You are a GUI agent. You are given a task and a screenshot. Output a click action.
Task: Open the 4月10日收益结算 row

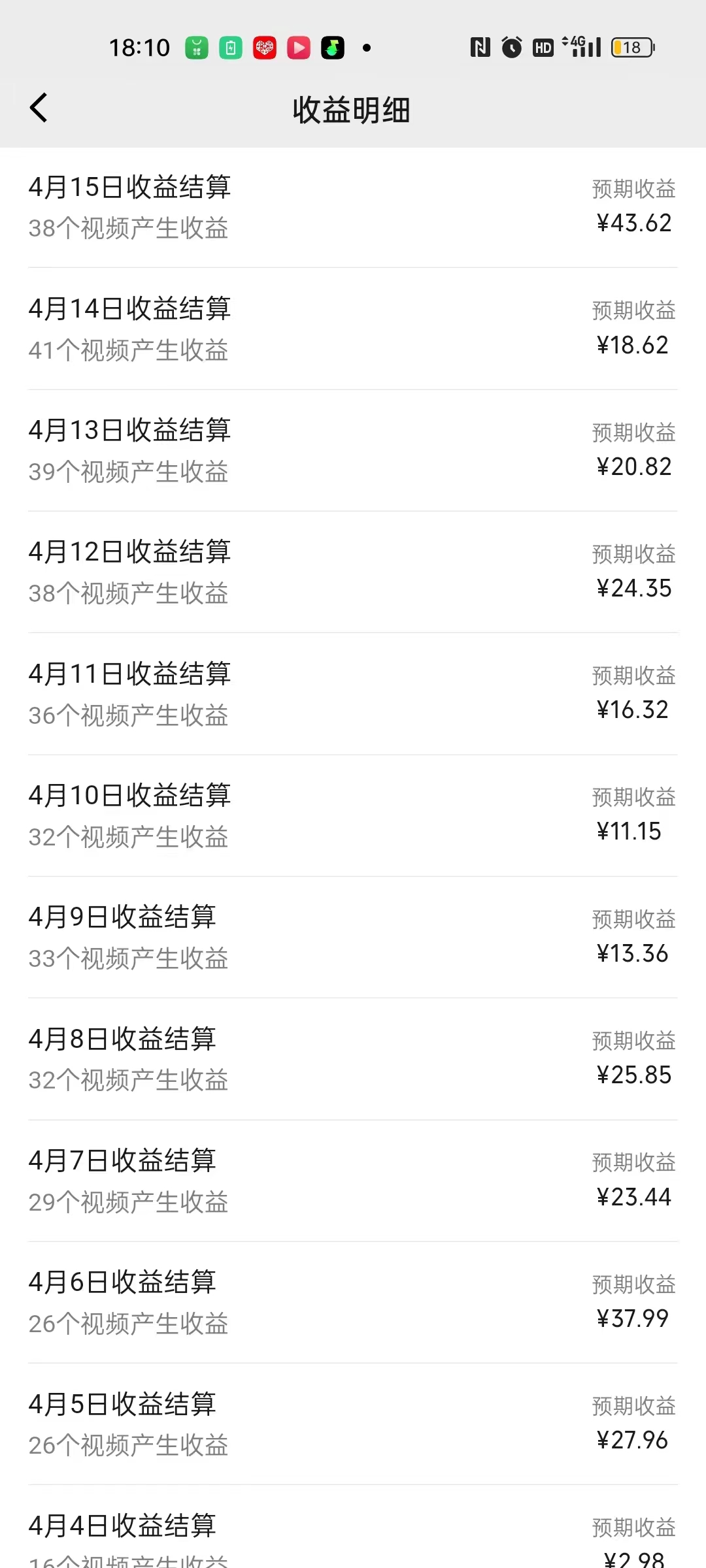click(353, 815)
